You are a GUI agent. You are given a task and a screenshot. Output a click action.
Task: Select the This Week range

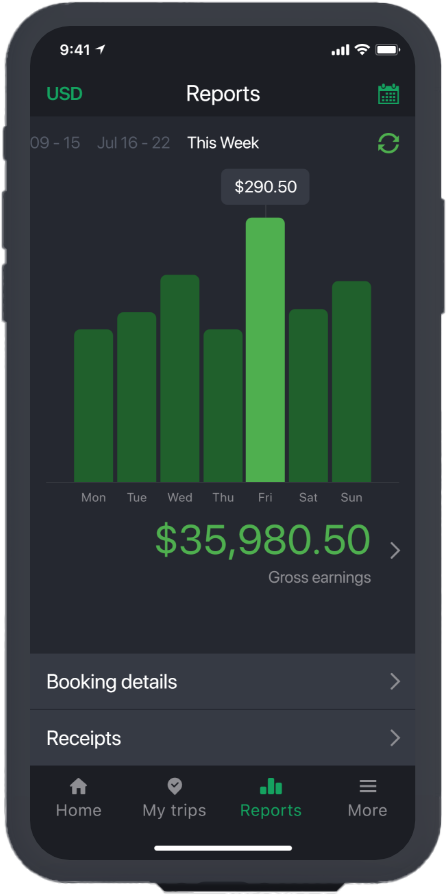pyautogui.click(x=223, y=143)
